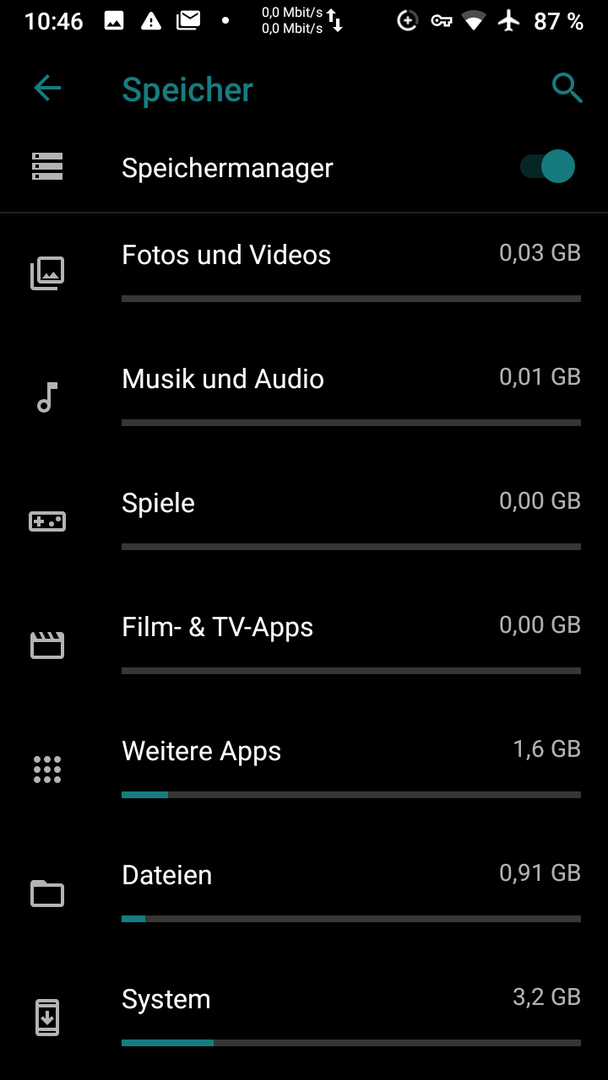The width and height of the screenshot is (608, 1080).
Task: Browse Dateien storage entry
Action: click(x=304, y=893)
